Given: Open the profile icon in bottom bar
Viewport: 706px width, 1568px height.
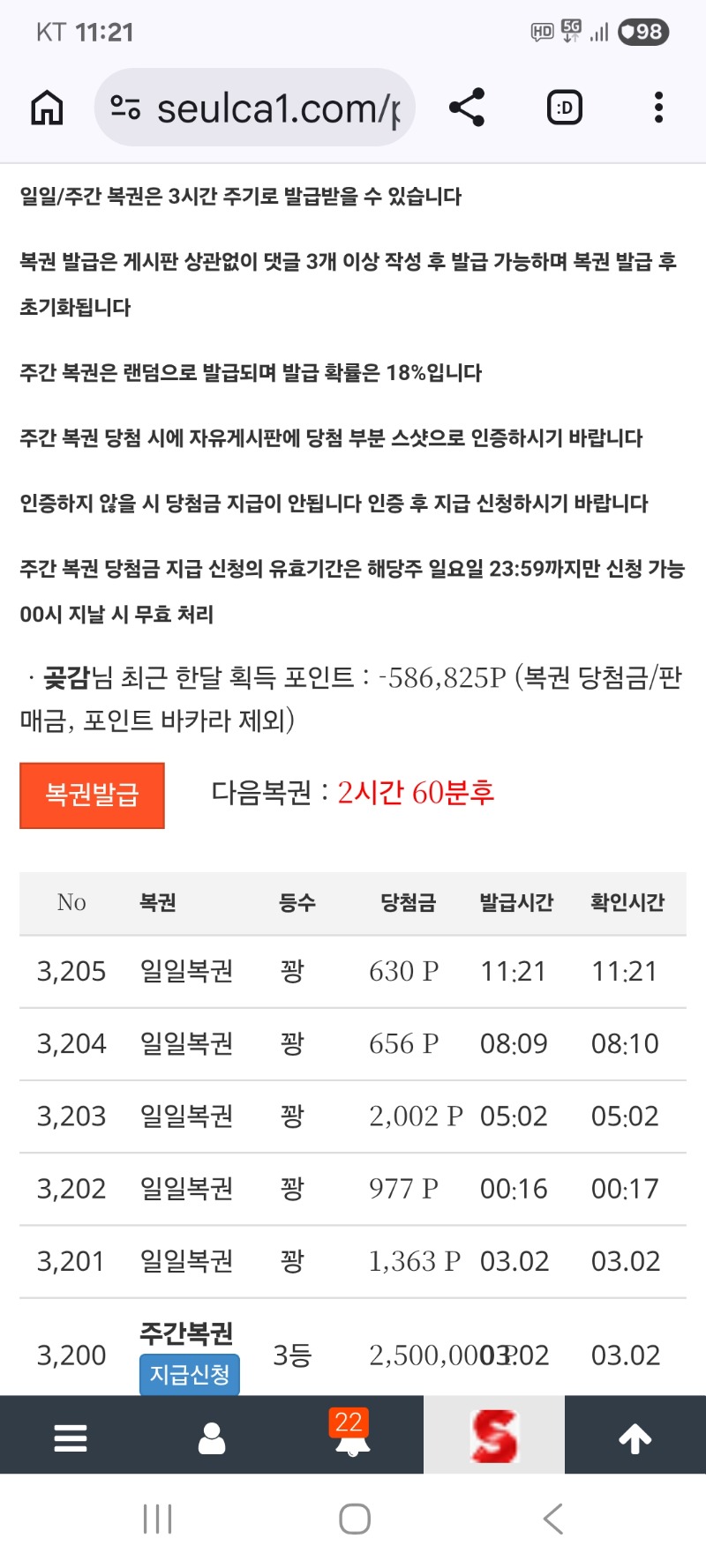Looking at the screenshot, I should tap(212, 1438).
